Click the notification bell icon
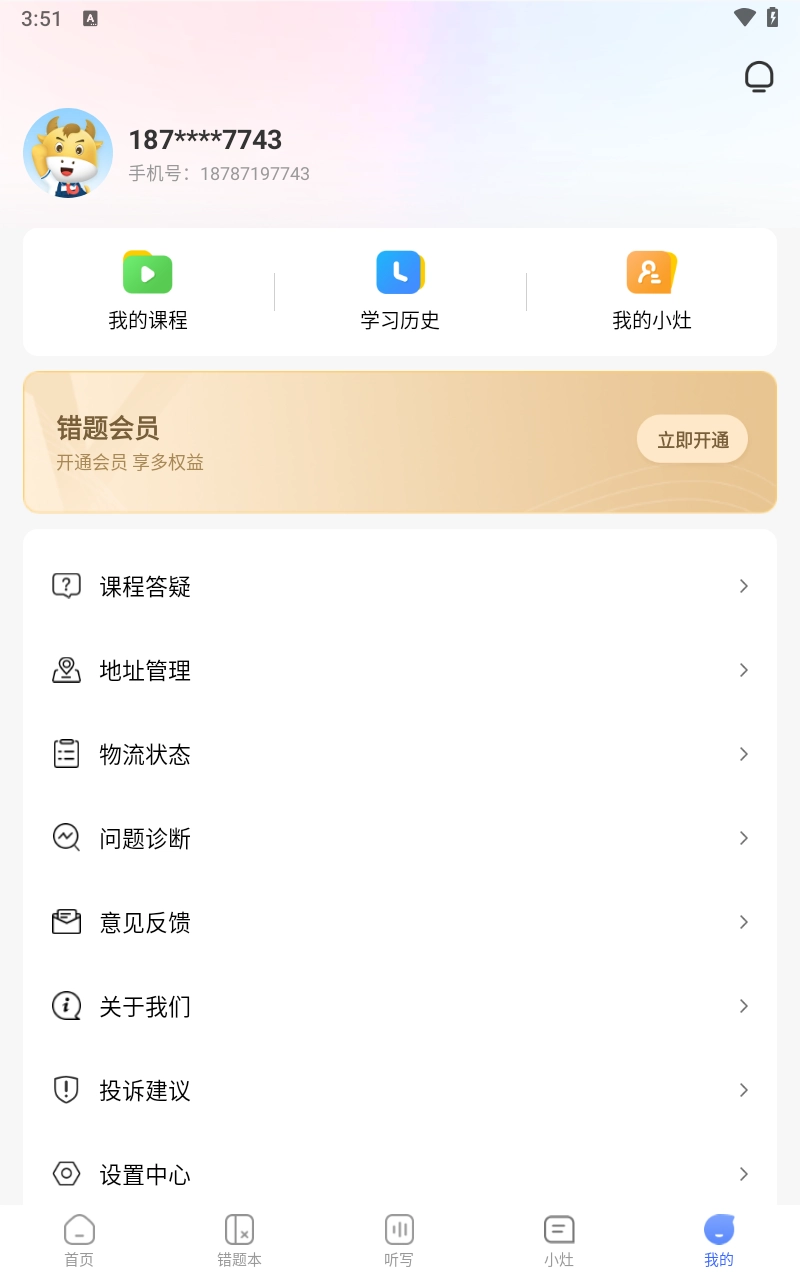 tap(759, 76)
